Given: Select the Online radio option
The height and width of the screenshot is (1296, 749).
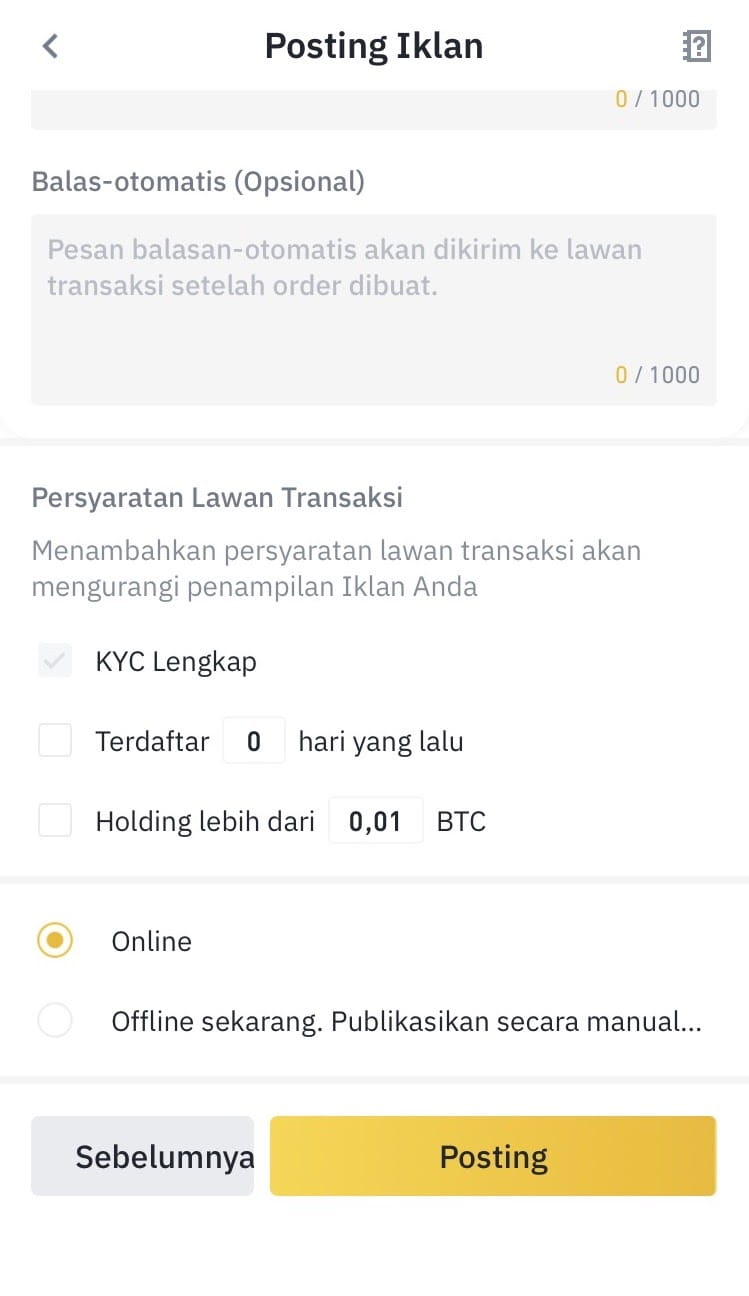Looking at the screenshot, I should pos(55,941).
